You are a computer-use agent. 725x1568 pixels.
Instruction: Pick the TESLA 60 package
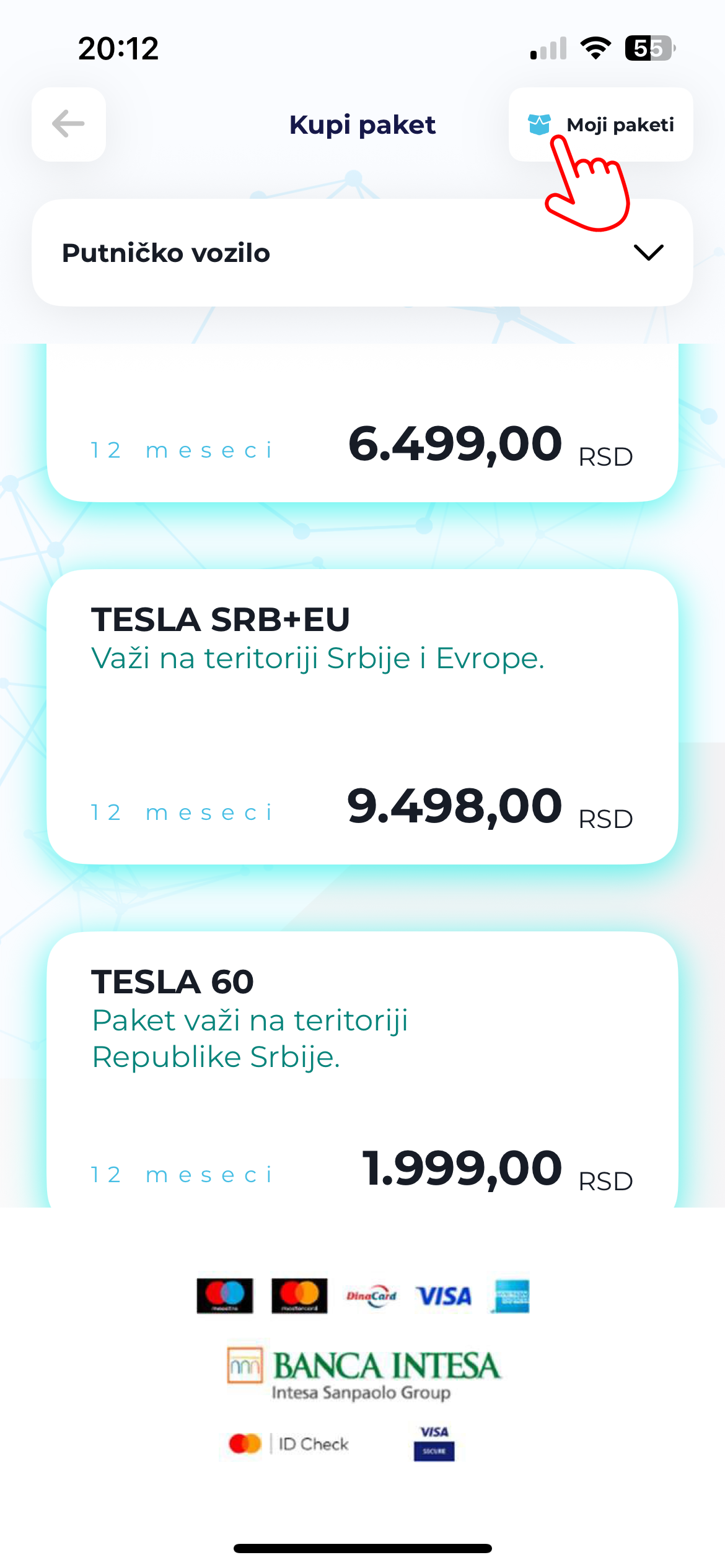(x=362, y=1069)
